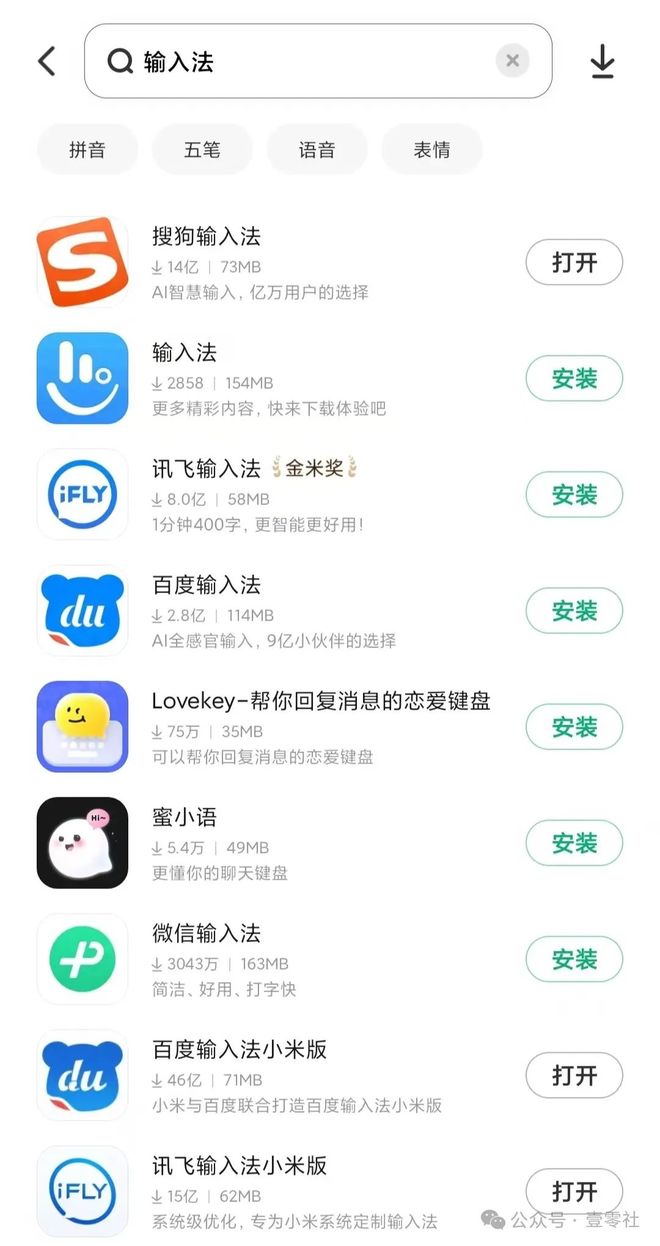This screenshot has width=660, height=1246.
Task: Go back with the left arrow
Action: click(47, 61)
